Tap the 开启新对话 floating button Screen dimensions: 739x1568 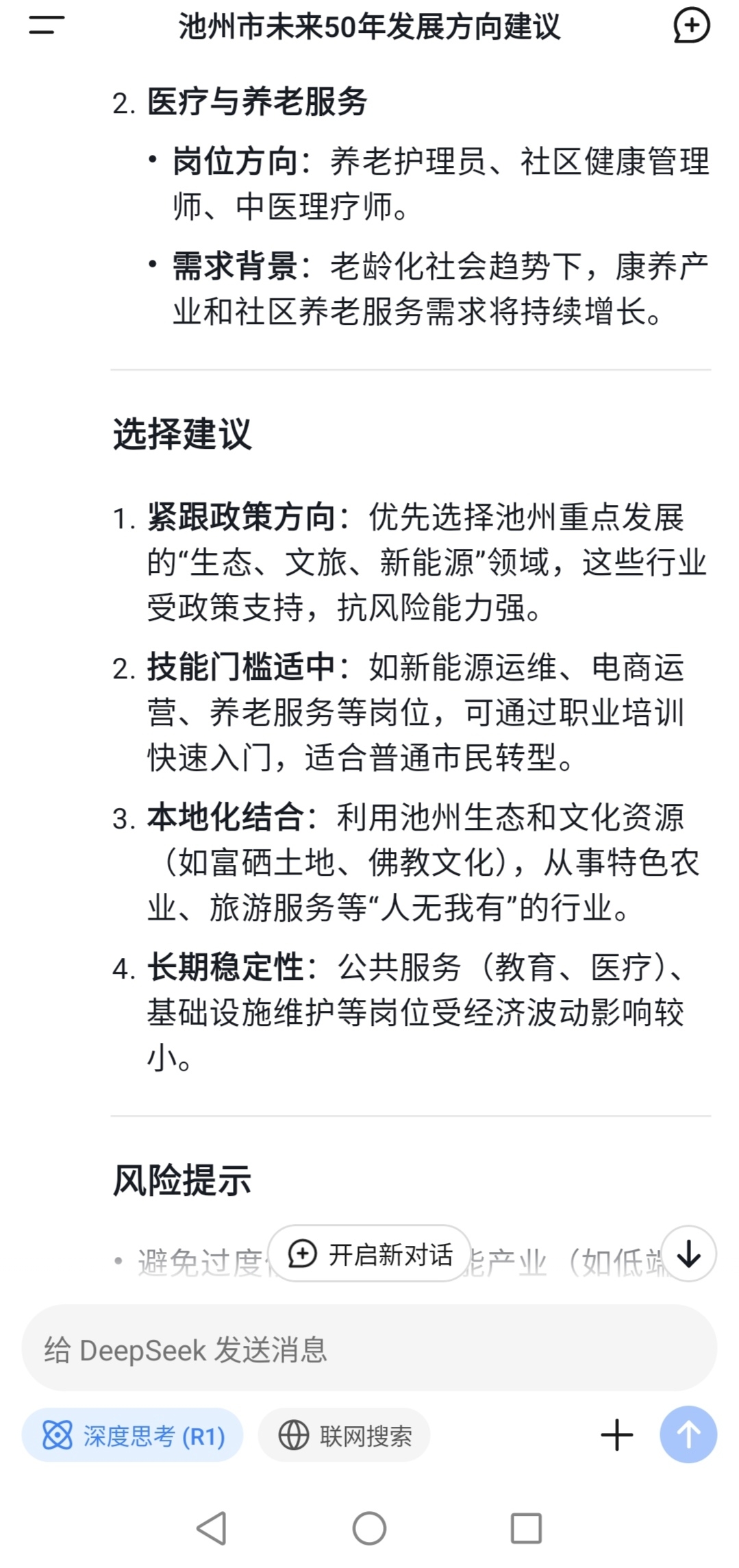point(370,1254)
